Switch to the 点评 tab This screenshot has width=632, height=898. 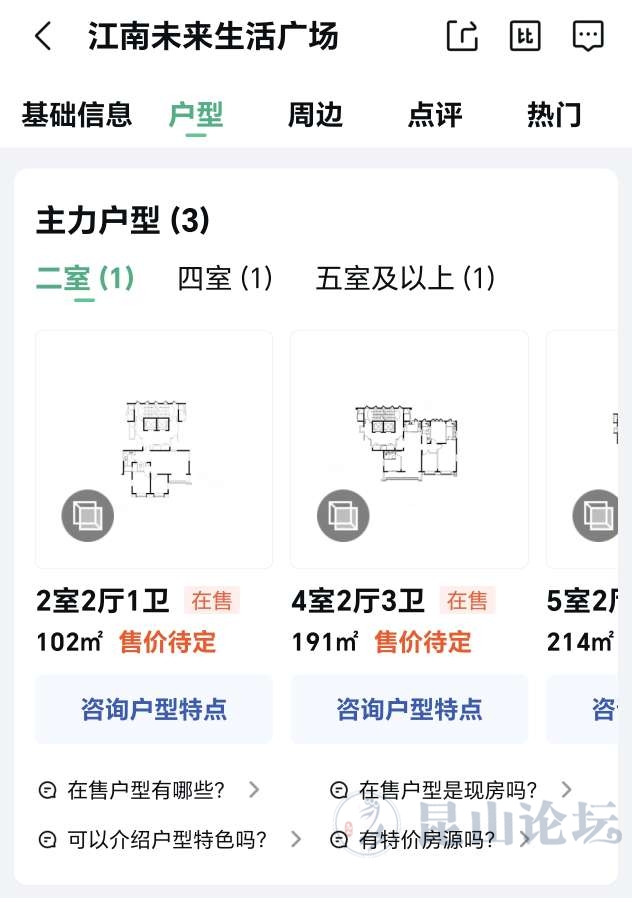435,114
